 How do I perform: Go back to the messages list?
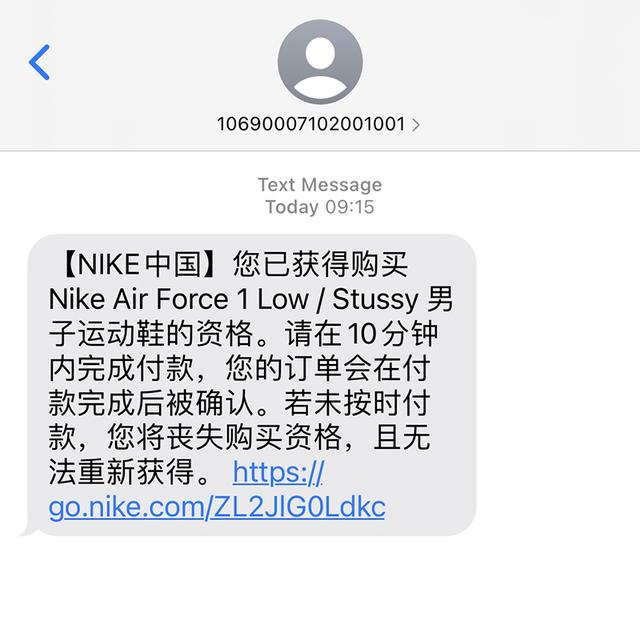(39, 62)
